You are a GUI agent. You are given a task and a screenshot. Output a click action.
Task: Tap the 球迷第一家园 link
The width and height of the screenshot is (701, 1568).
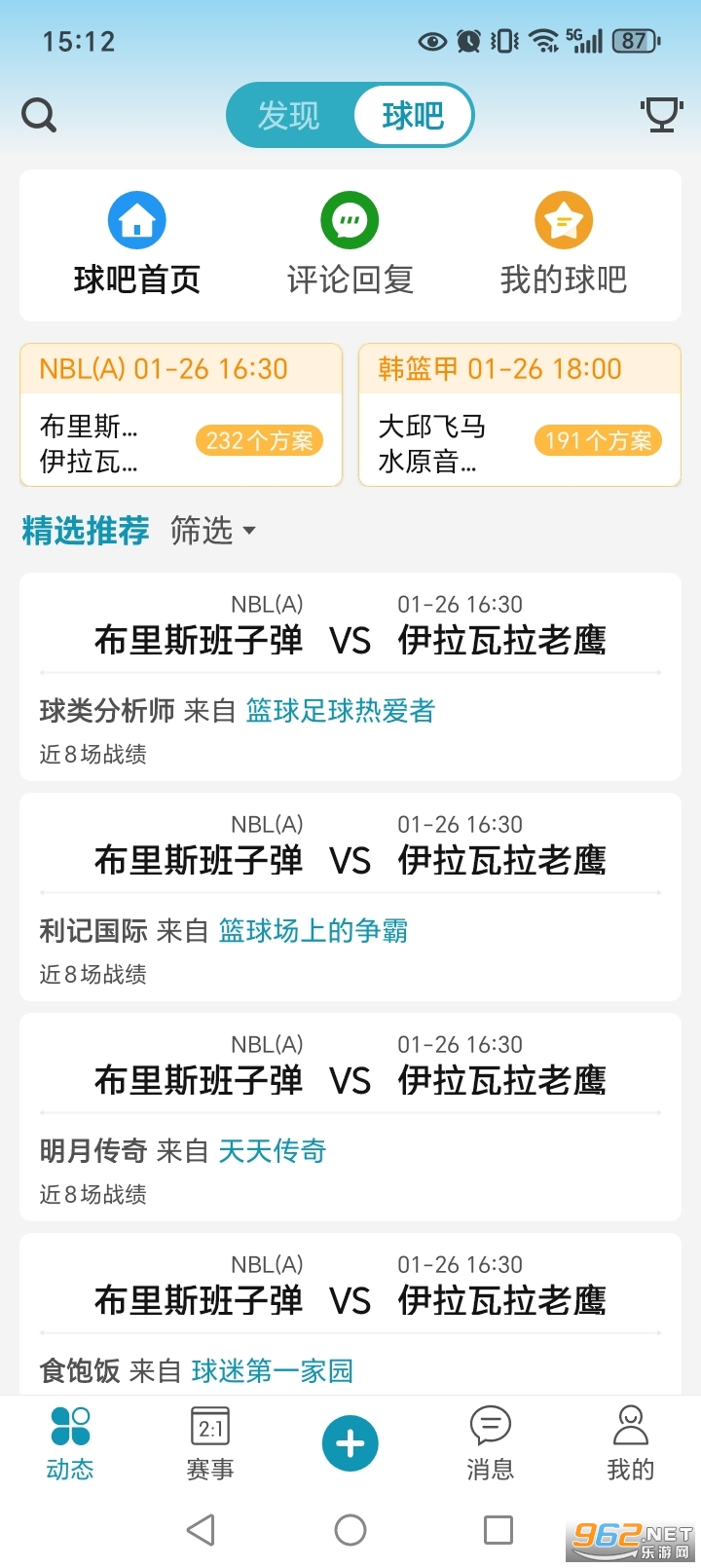(x=272, y=1371)
